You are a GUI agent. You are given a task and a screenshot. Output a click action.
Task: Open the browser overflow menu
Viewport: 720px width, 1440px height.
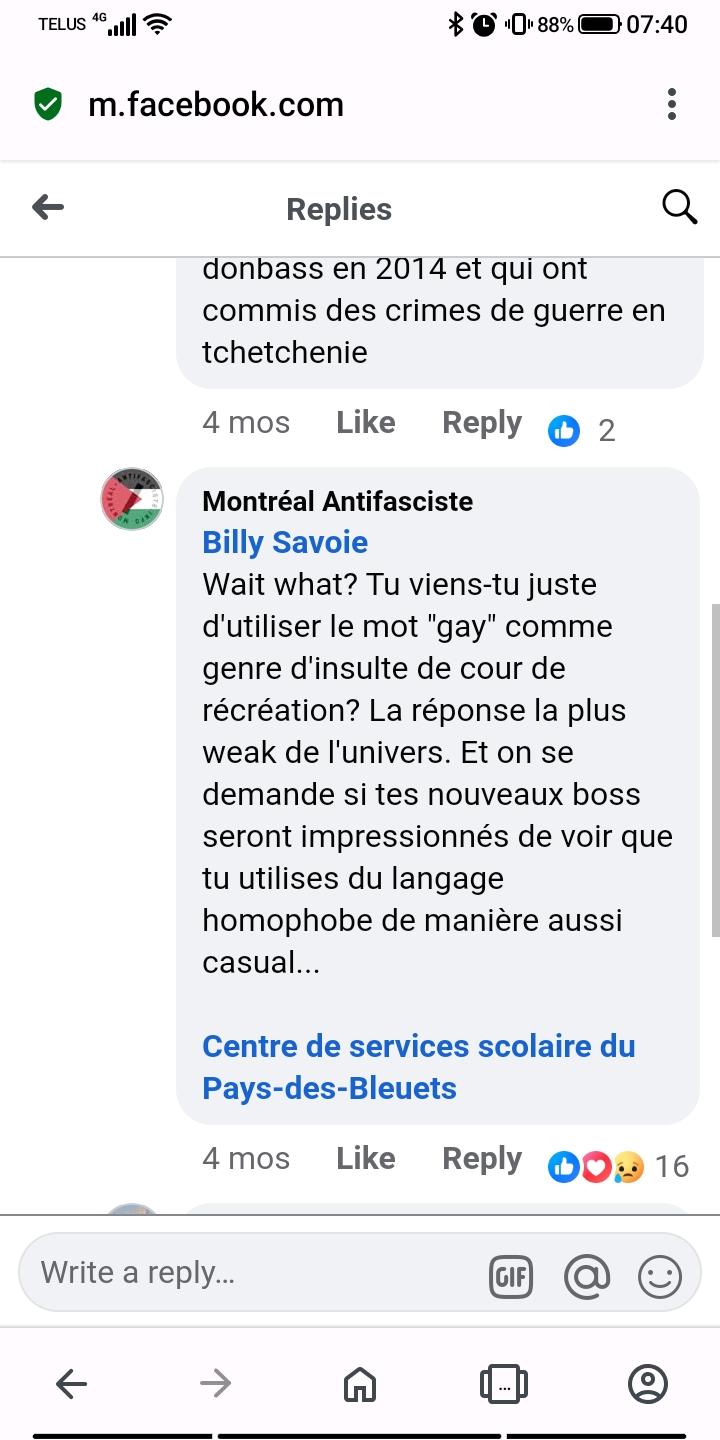pos(671,104)
